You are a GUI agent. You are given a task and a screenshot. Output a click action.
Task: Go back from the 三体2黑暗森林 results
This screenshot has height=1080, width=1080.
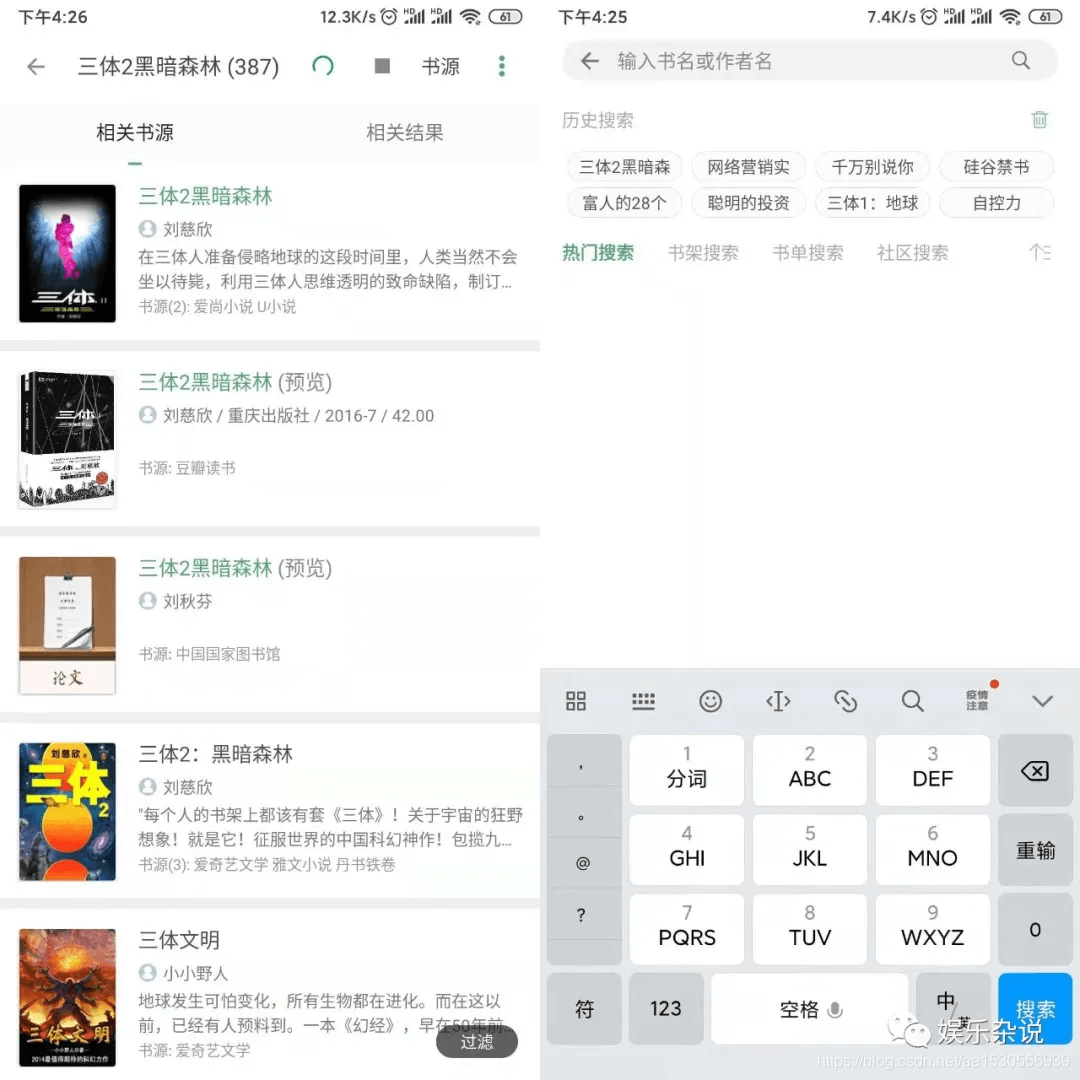point(36,67)
